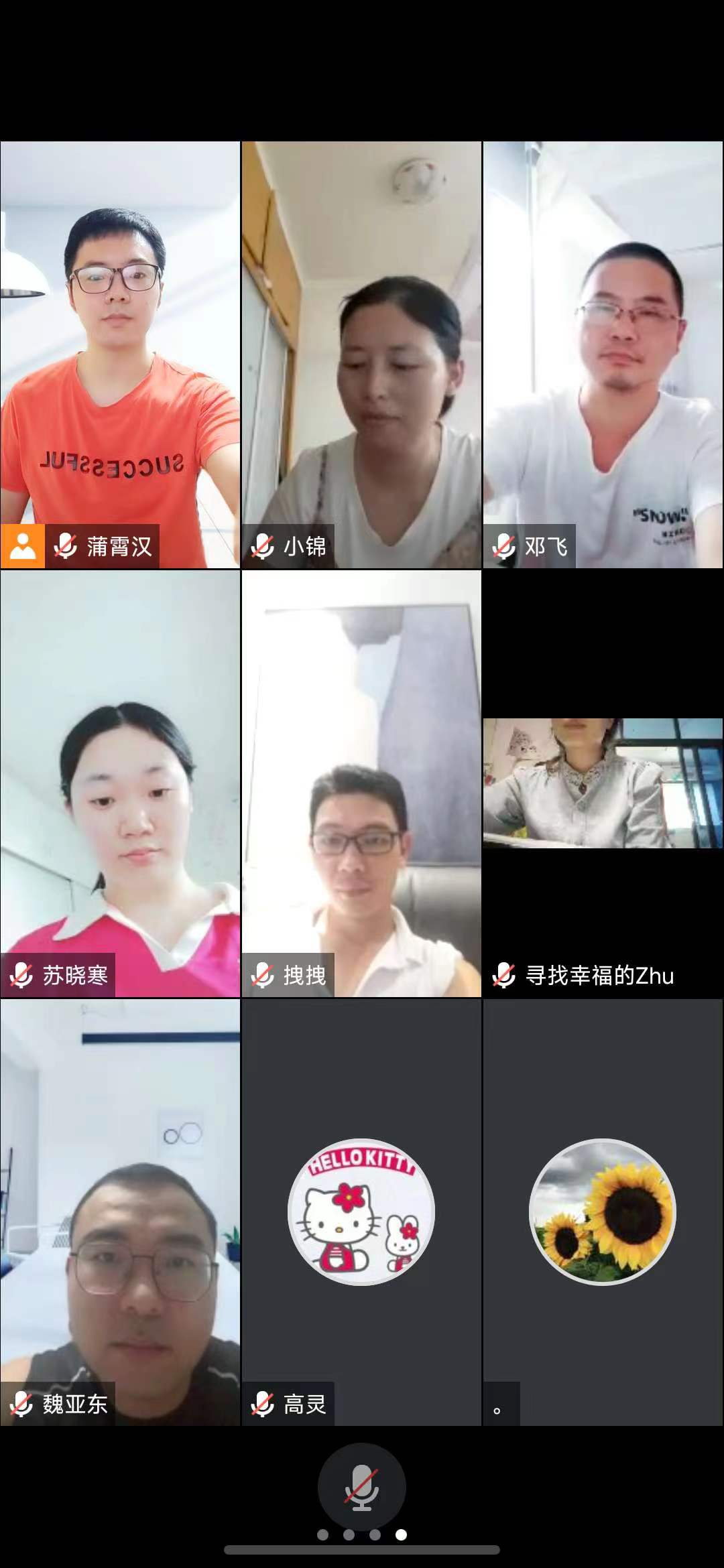Tap 魏亚东's video tile
This screenshot has height=1568, width=724.
tap(120, 1212)
